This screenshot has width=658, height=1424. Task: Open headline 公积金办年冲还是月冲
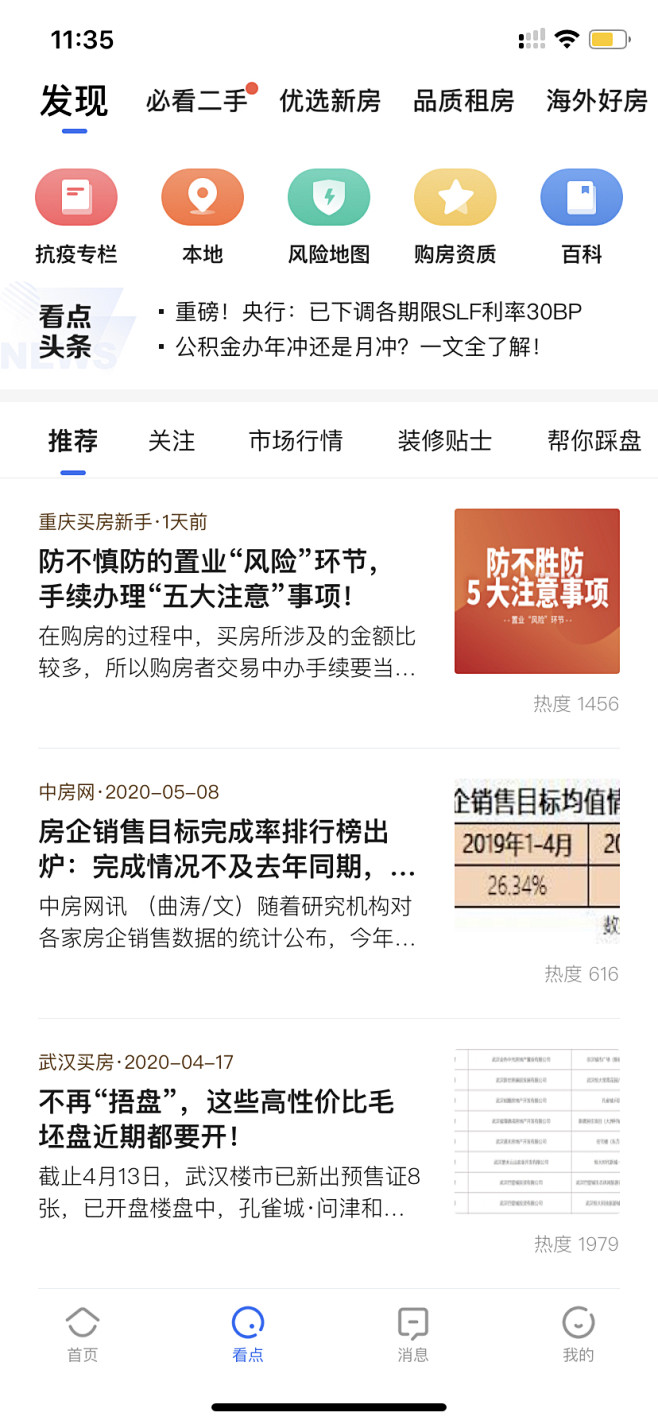pyautogui.click(x=358, y=347)
